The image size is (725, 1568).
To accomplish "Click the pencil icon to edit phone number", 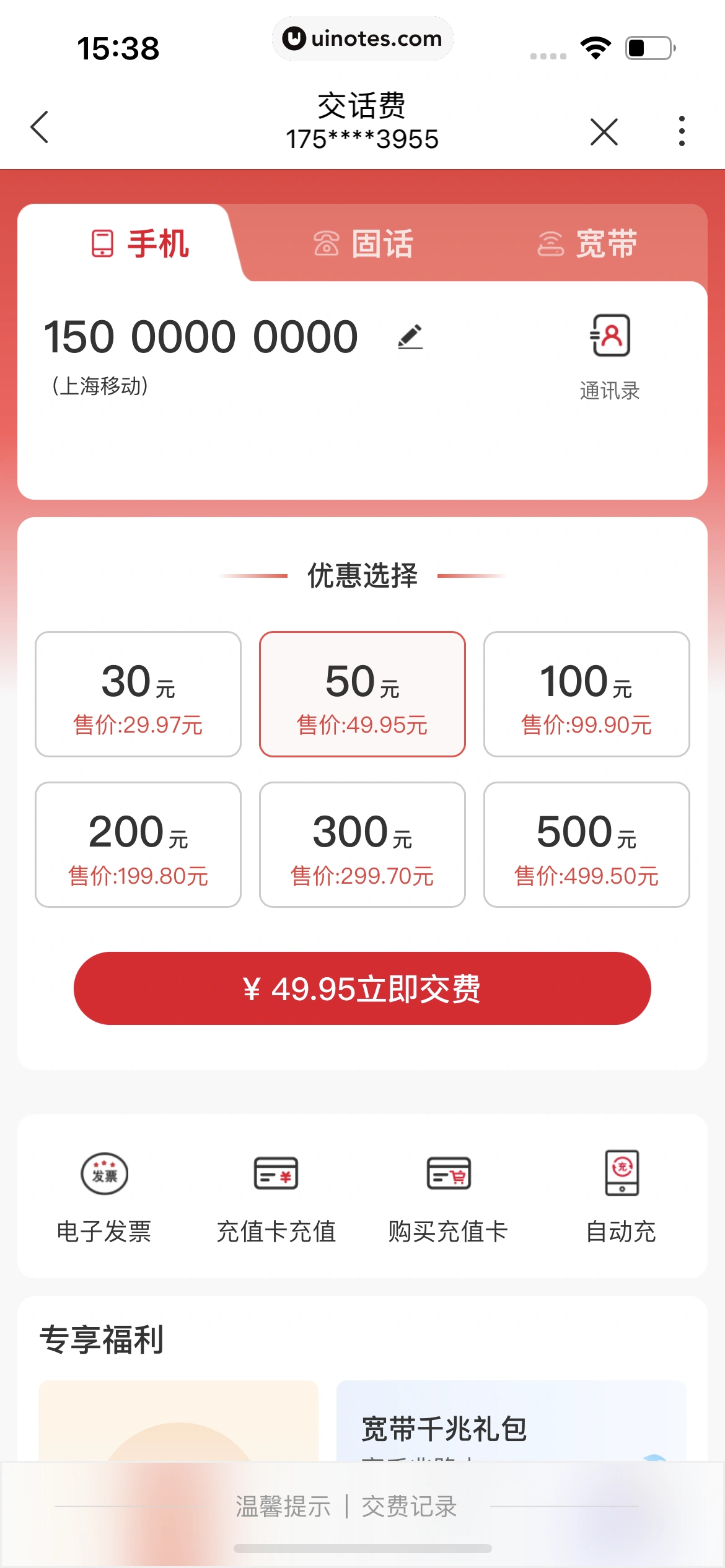I will tap(411, 336).
